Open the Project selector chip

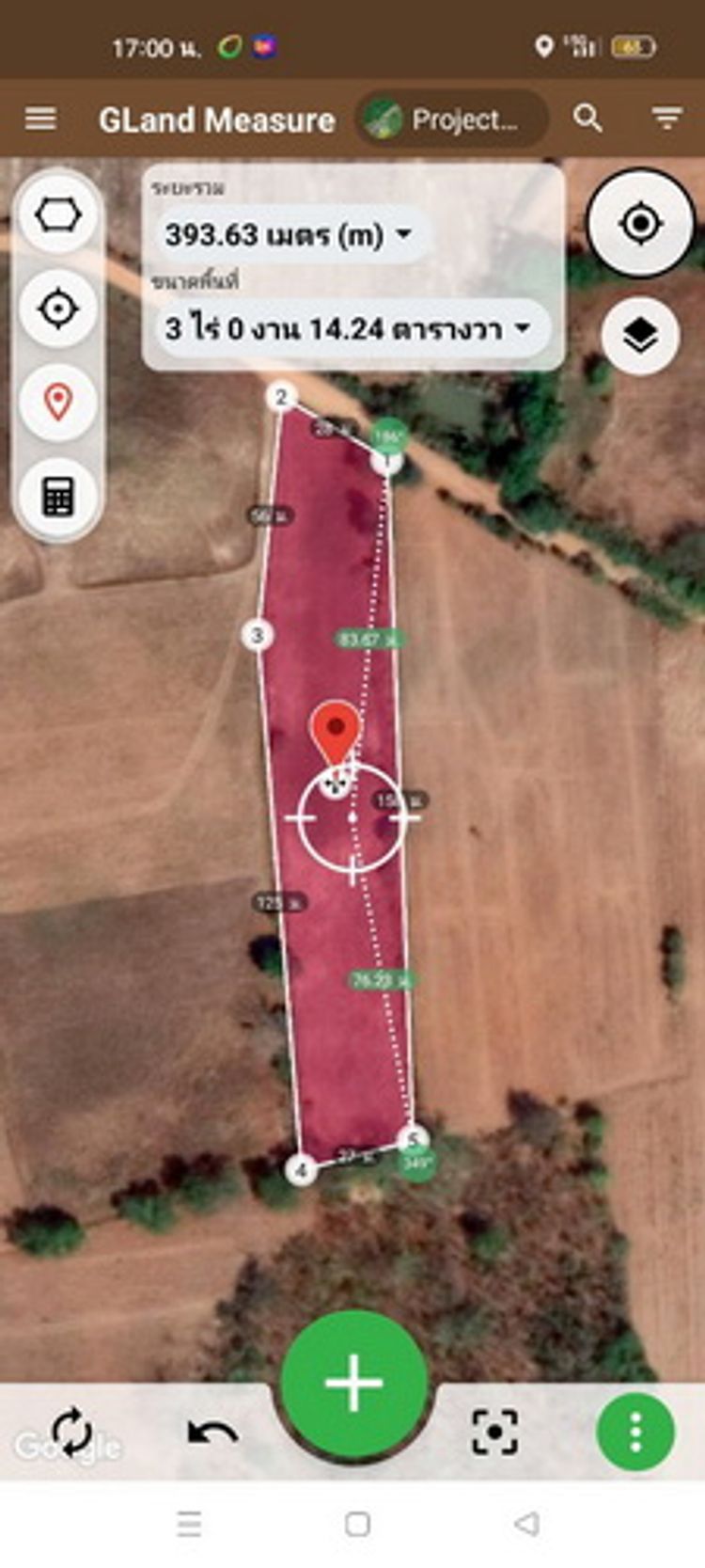(x=451, y=119)
